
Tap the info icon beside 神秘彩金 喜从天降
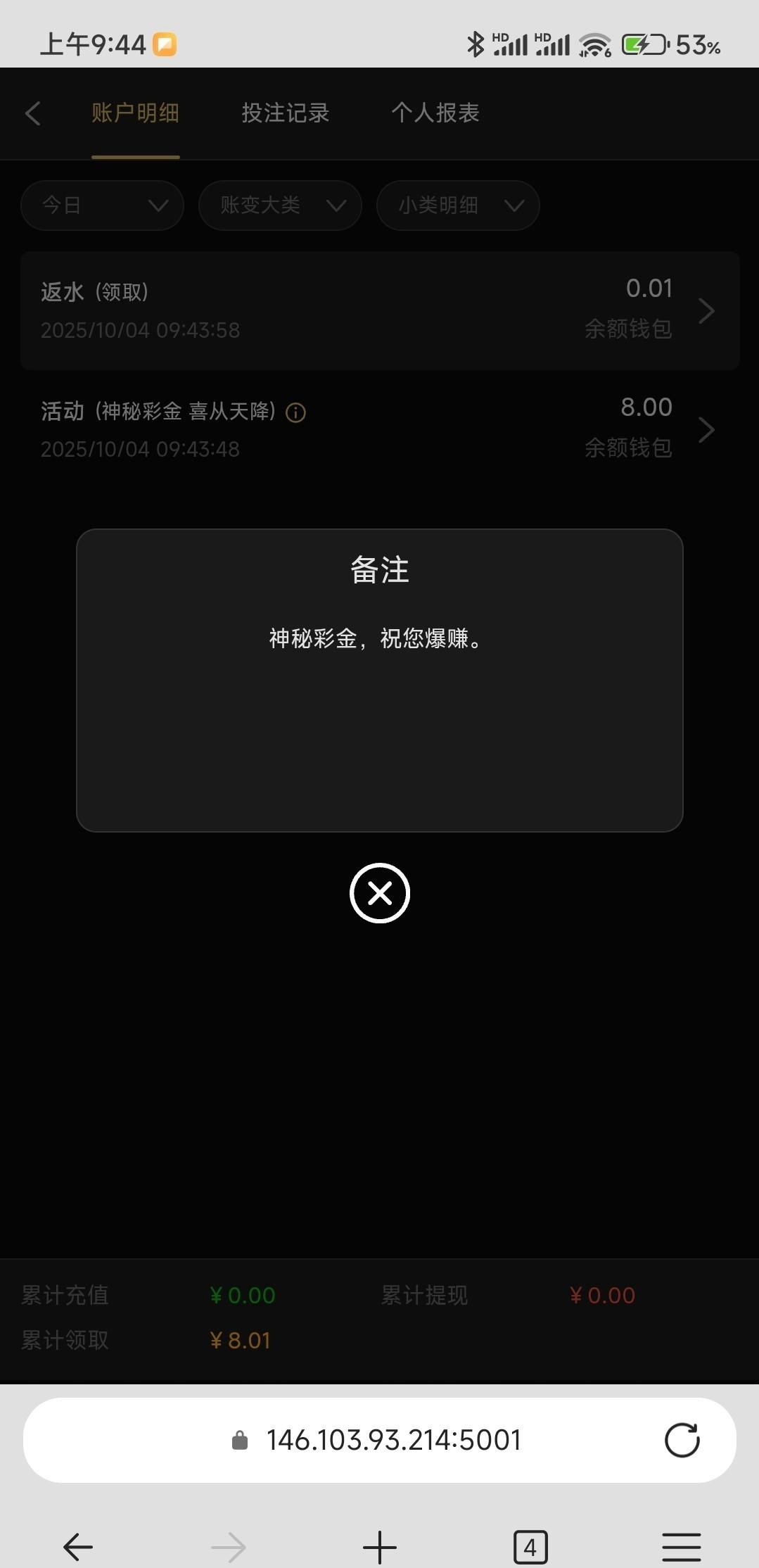[x=295, y=413]
